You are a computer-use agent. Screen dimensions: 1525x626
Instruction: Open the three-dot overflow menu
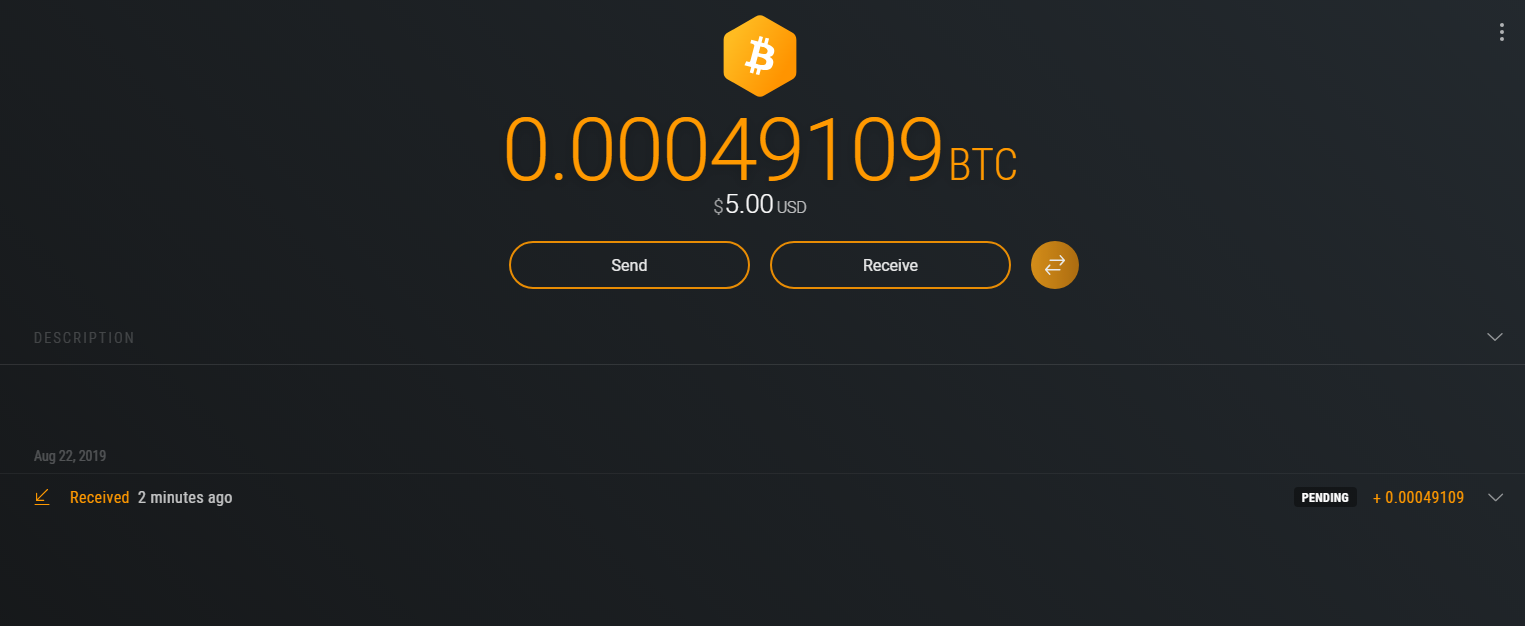coord(1501,32)
